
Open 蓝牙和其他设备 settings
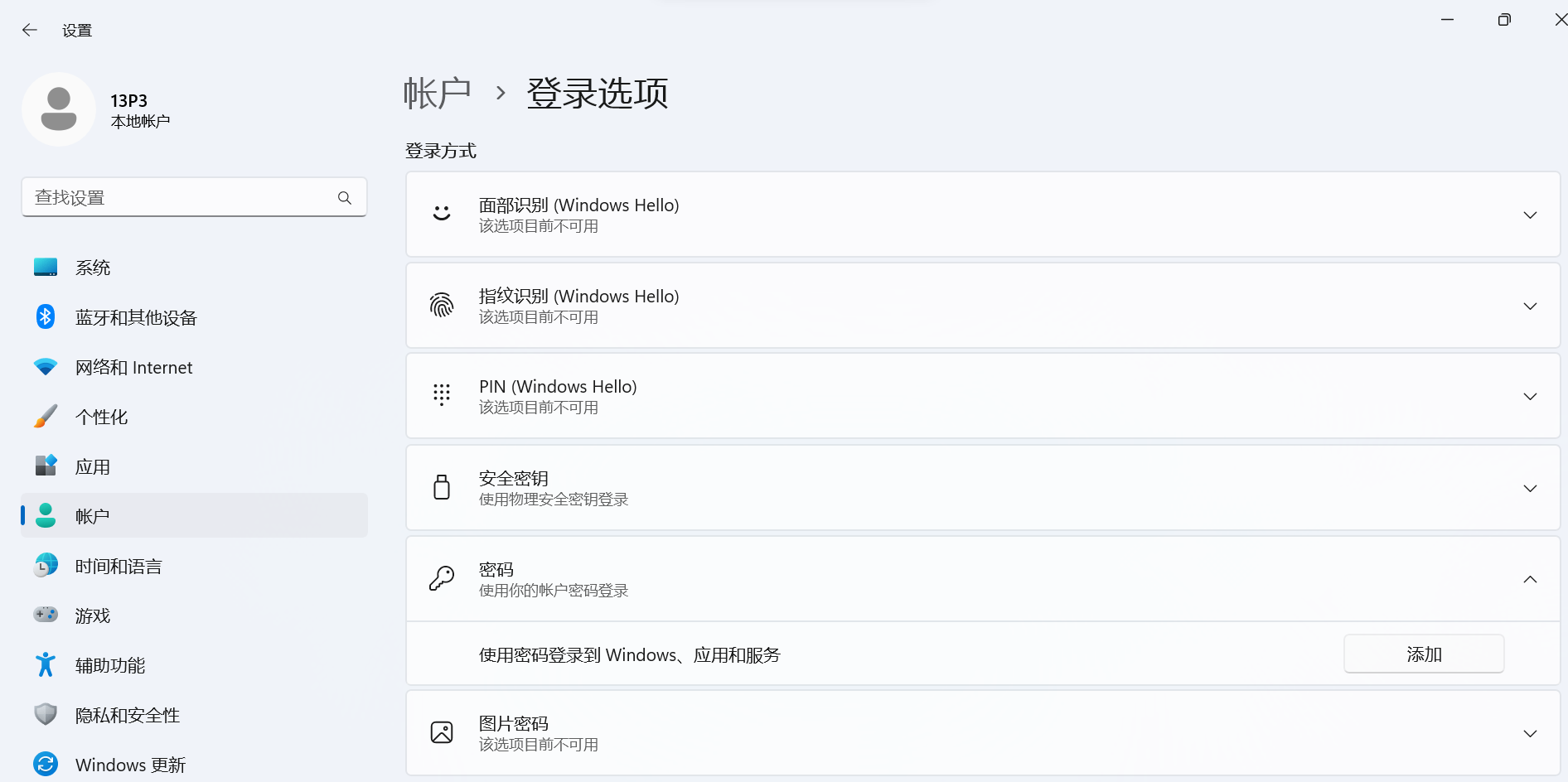136,317
